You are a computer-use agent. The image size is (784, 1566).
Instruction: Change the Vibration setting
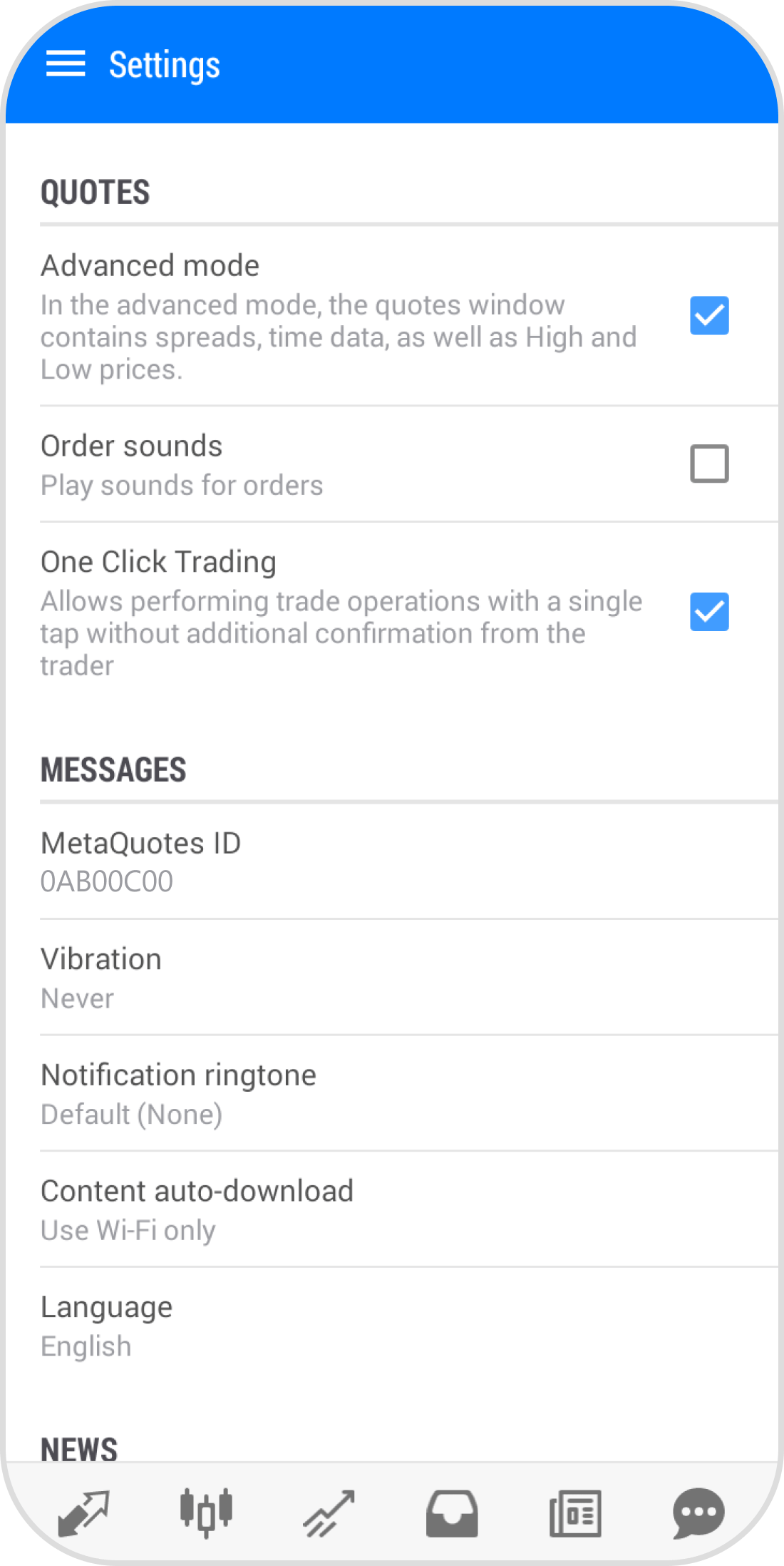pyautogui.click(x=392, y=977)
